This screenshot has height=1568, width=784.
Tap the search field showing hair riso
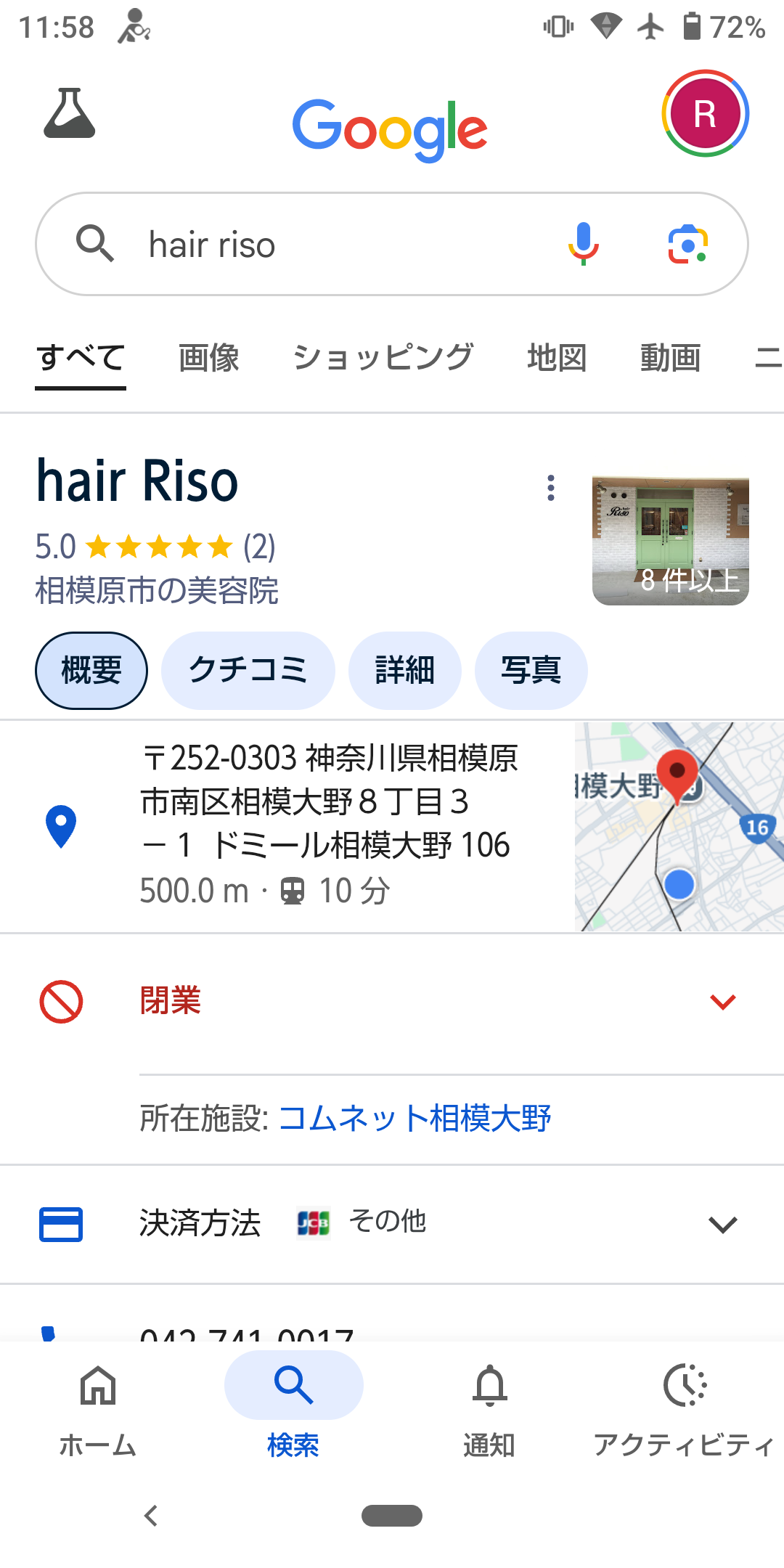(327, 244)
